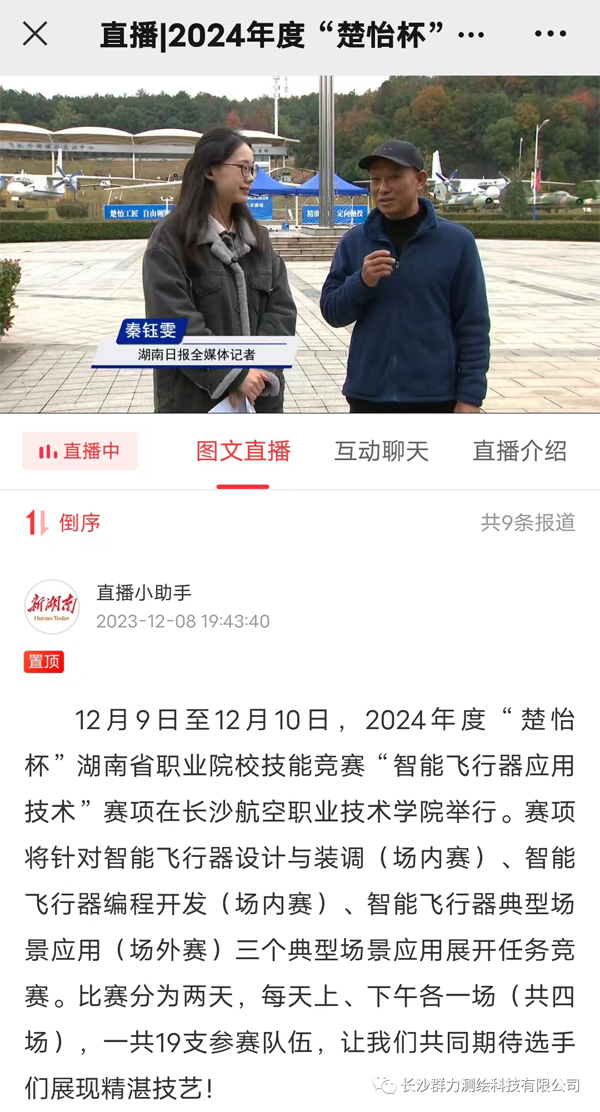This screenshot has height=1112, width=600.
Task: Toggle the 倒序 sort order
Action: (x=64, y=522)
